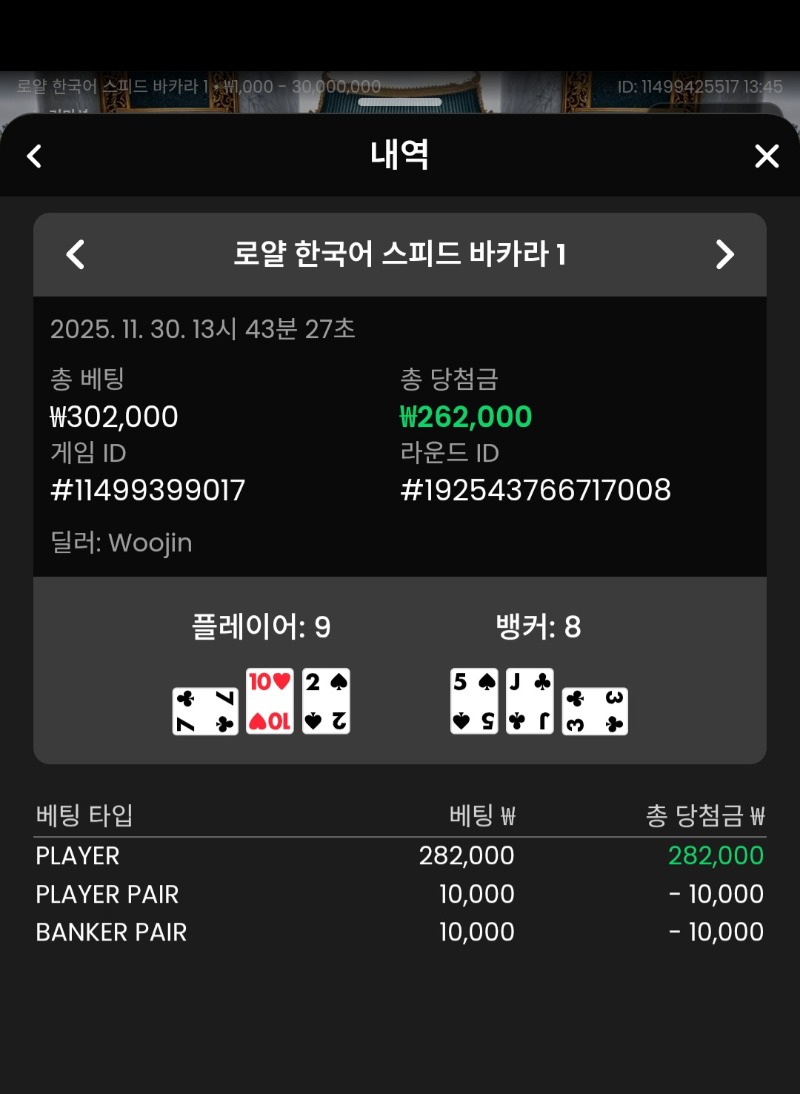Click the Jack of clubs card
800x1094 pixels.
pyautogui.click(x=529, y=699)
